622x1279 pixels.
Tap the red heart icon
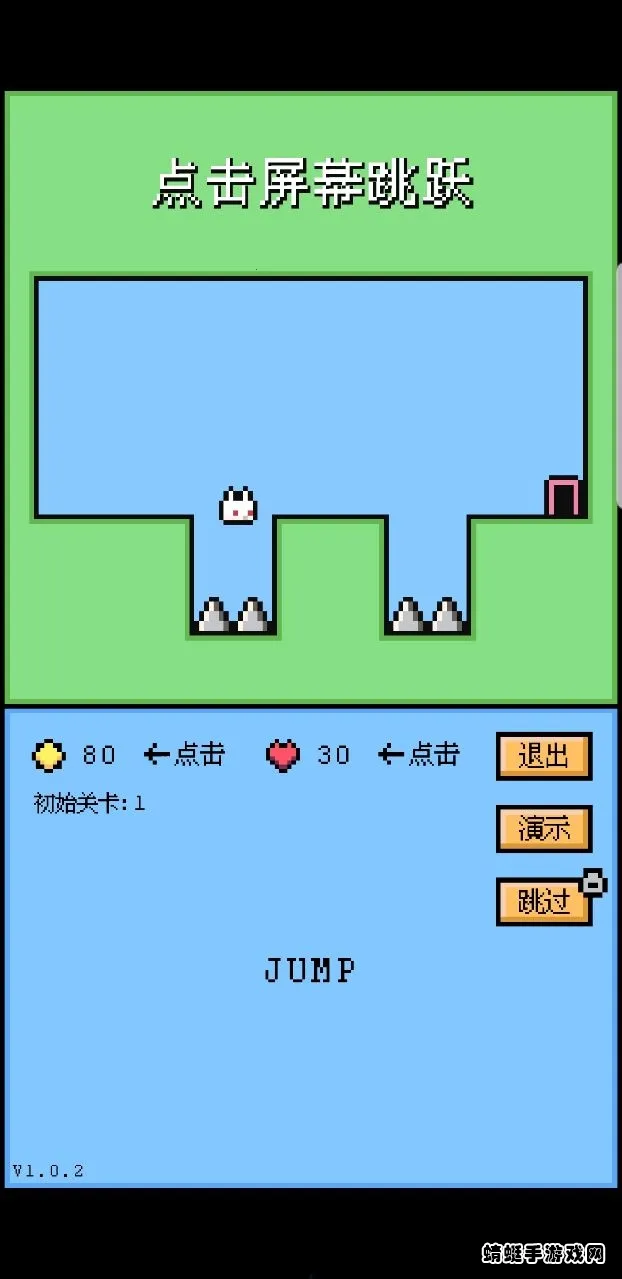tap(283, 755)
